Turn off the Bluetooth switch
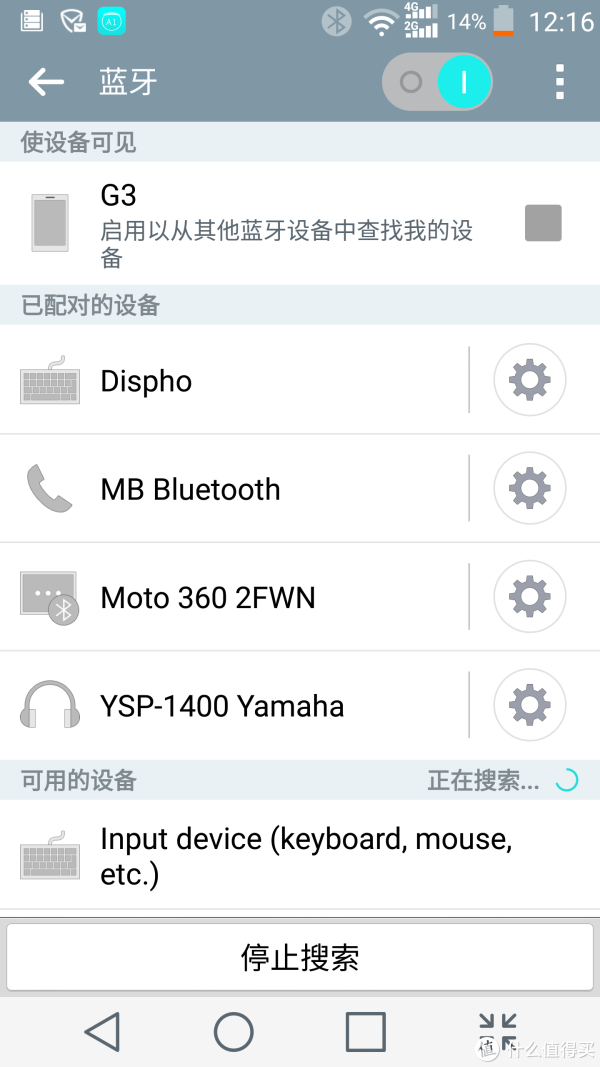The image size is (600, 1067). point(437,82)
